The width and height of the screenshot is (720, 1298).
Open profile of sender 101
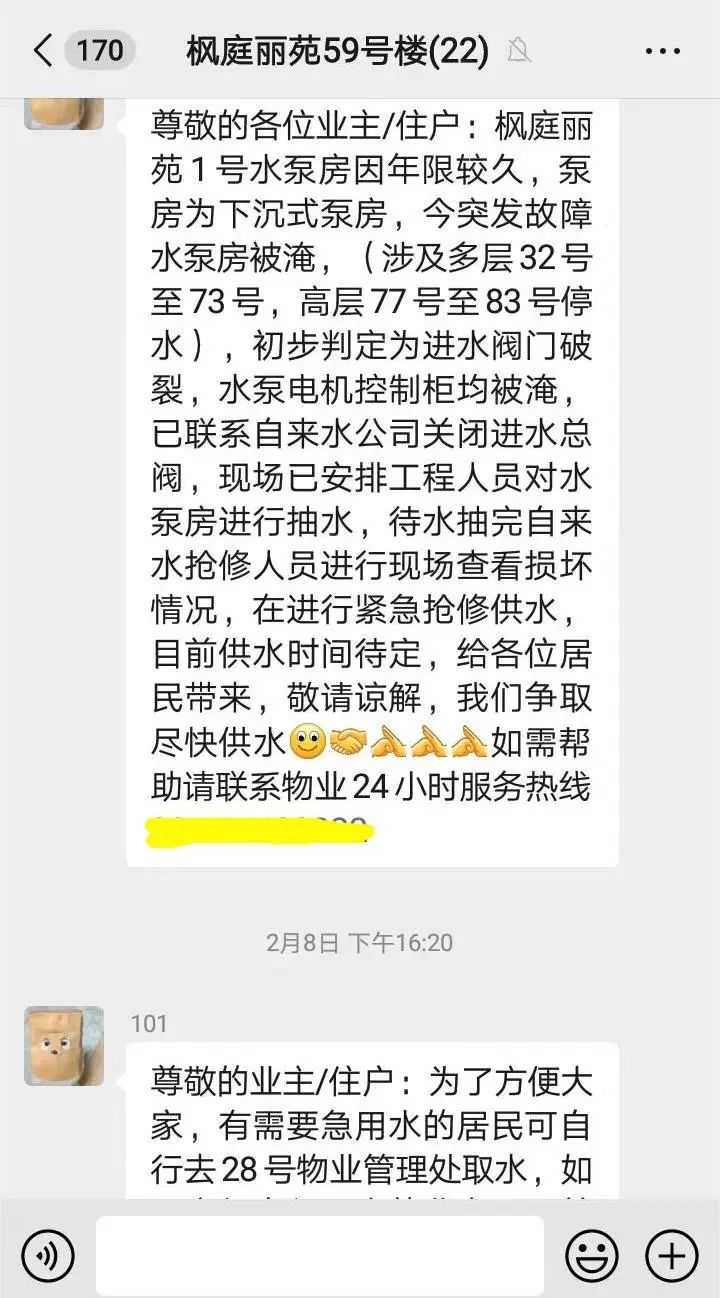[x=64, y=1045]
